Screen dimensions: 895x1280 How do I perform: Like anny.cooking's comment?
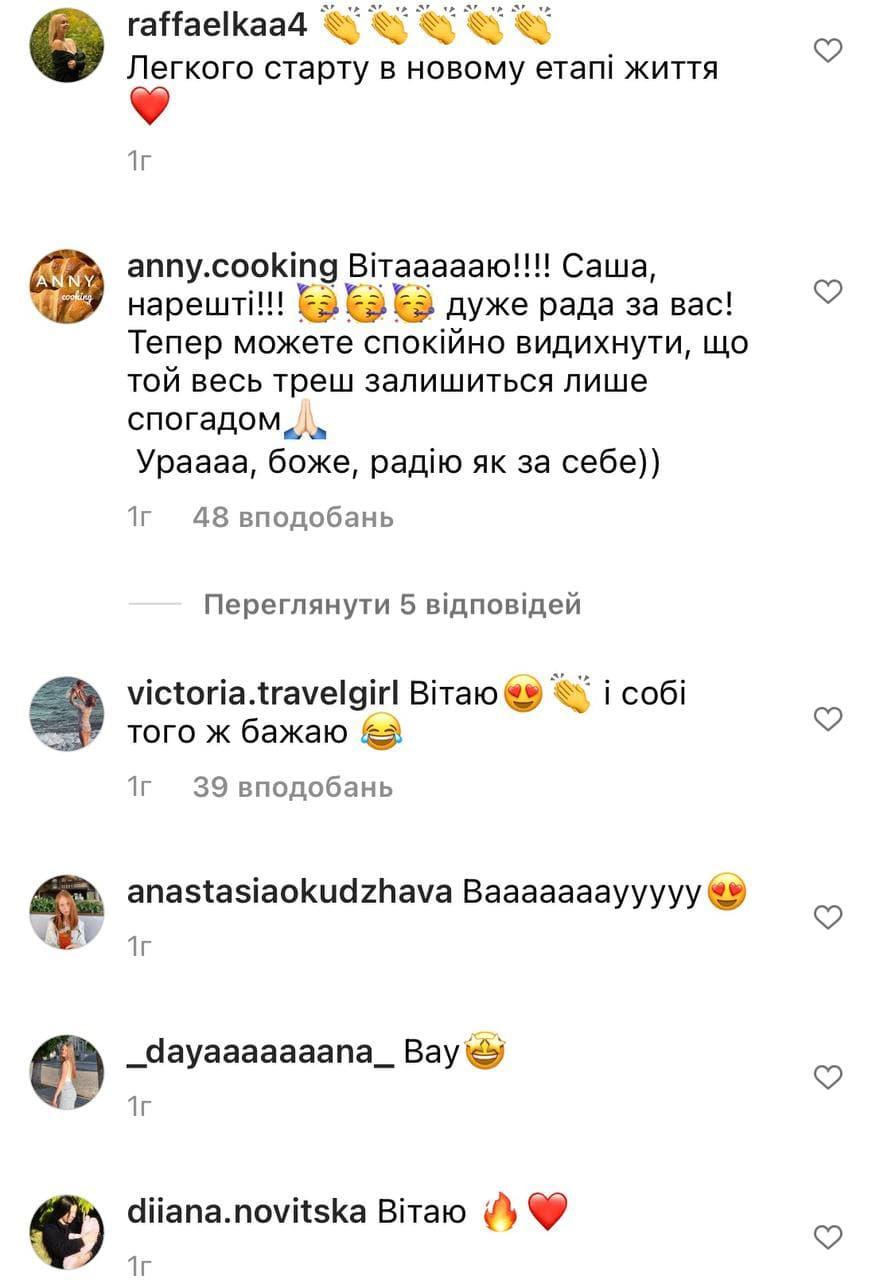(x=828, y=292)
